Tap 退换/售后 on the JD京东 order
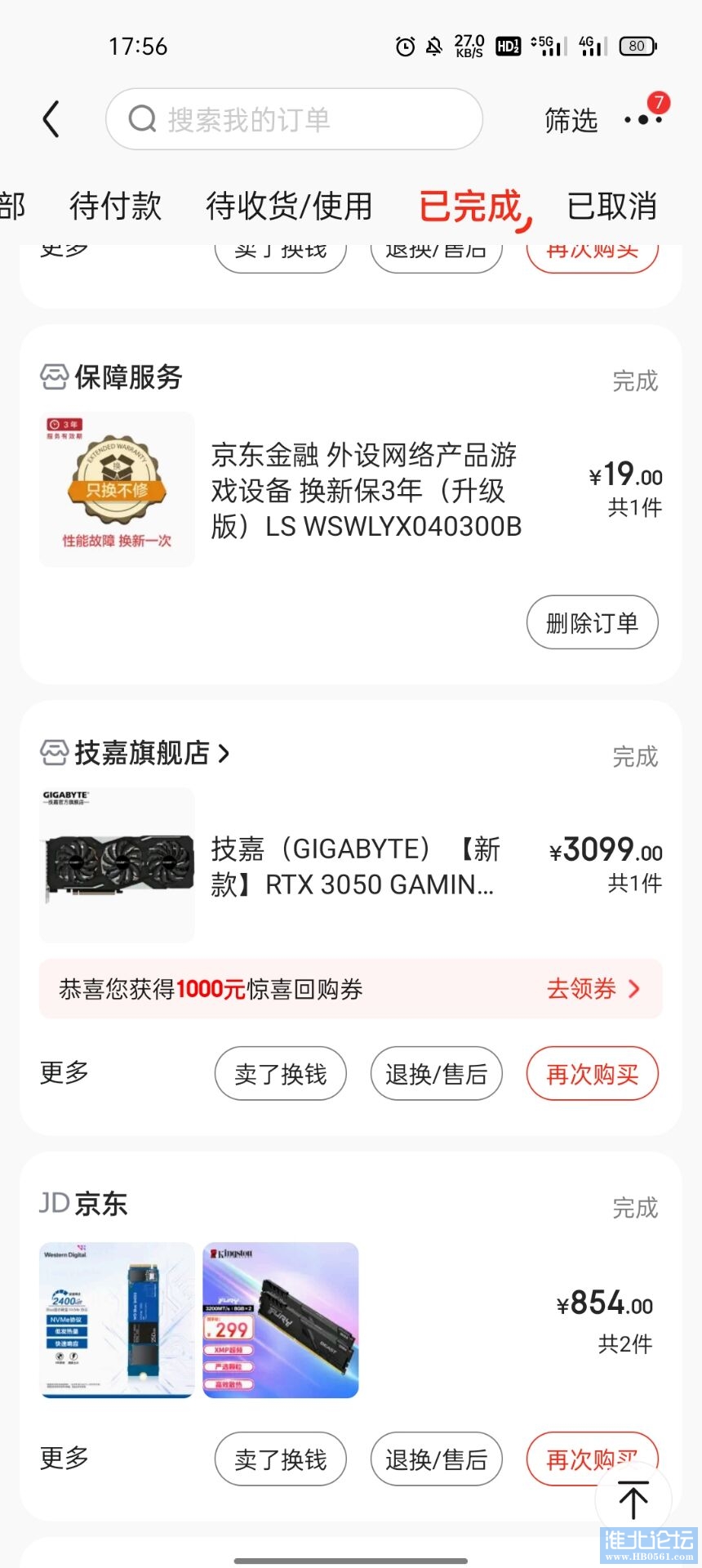This screenshot has height=1568, width=702. coord(436,1459)
